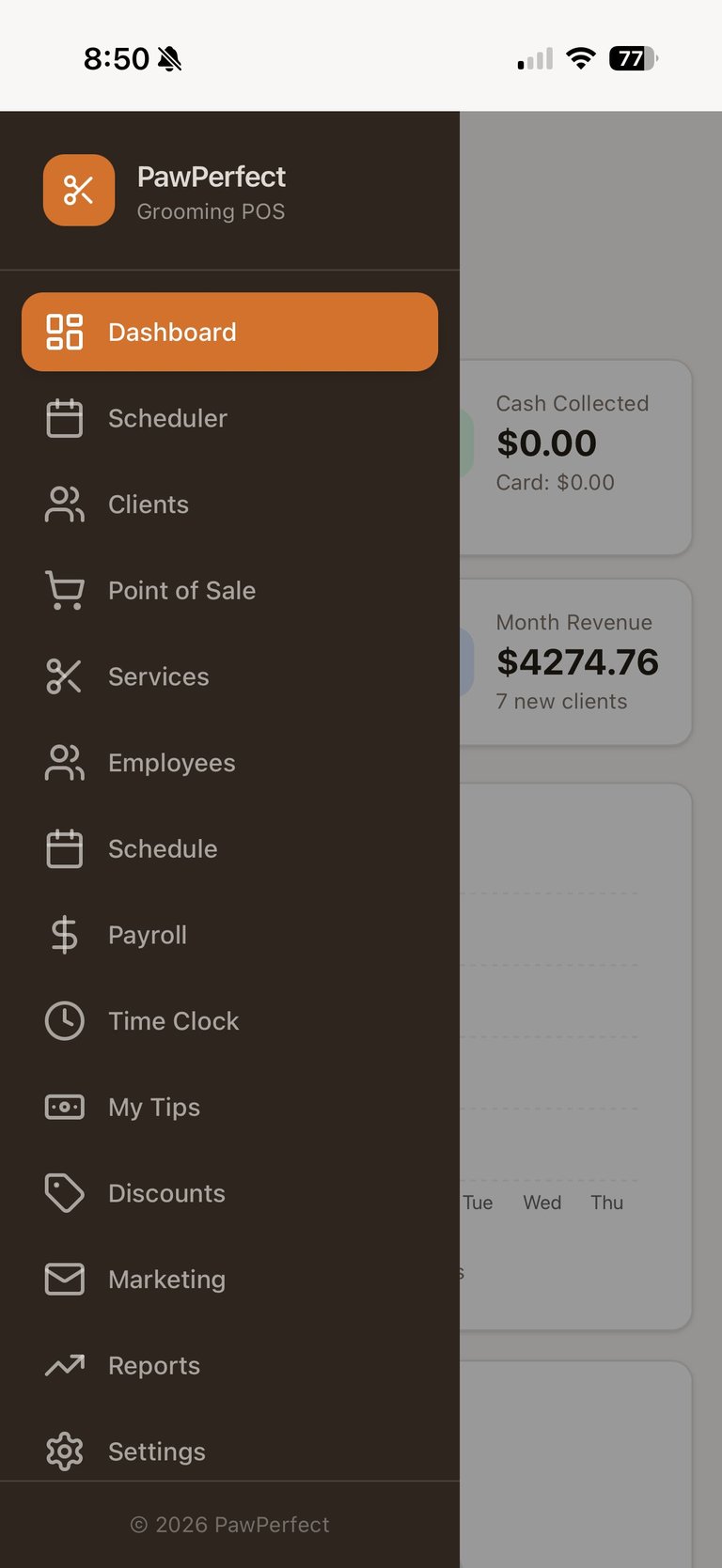Open Point of Sale via the cart icon
Viewport: 722px width, 1568px height.
pos(64,591)
